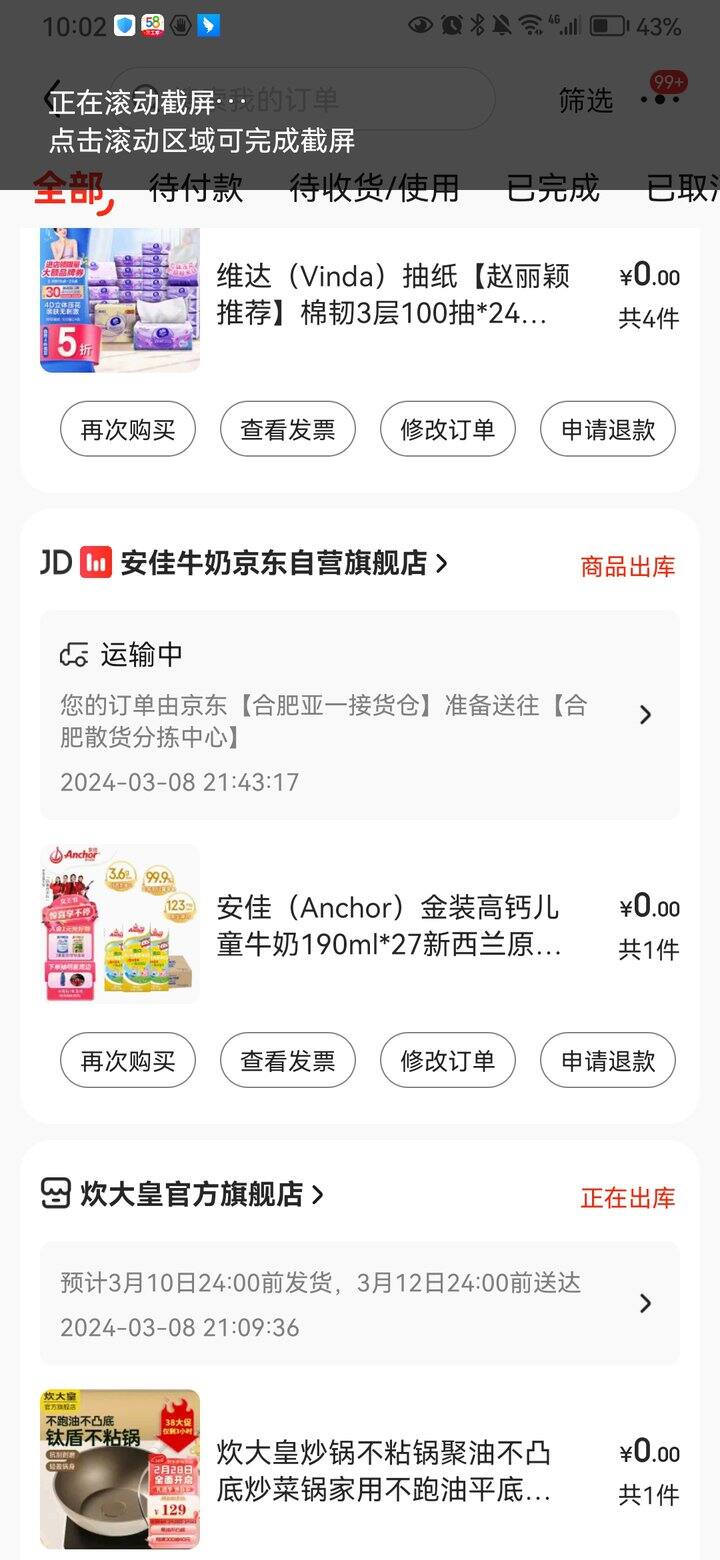Image resolution: width=720 pixels, height=1560 pixels.
Task: Open the 炊大皇 non-stick wok order item
Action: coord(360,1470)
